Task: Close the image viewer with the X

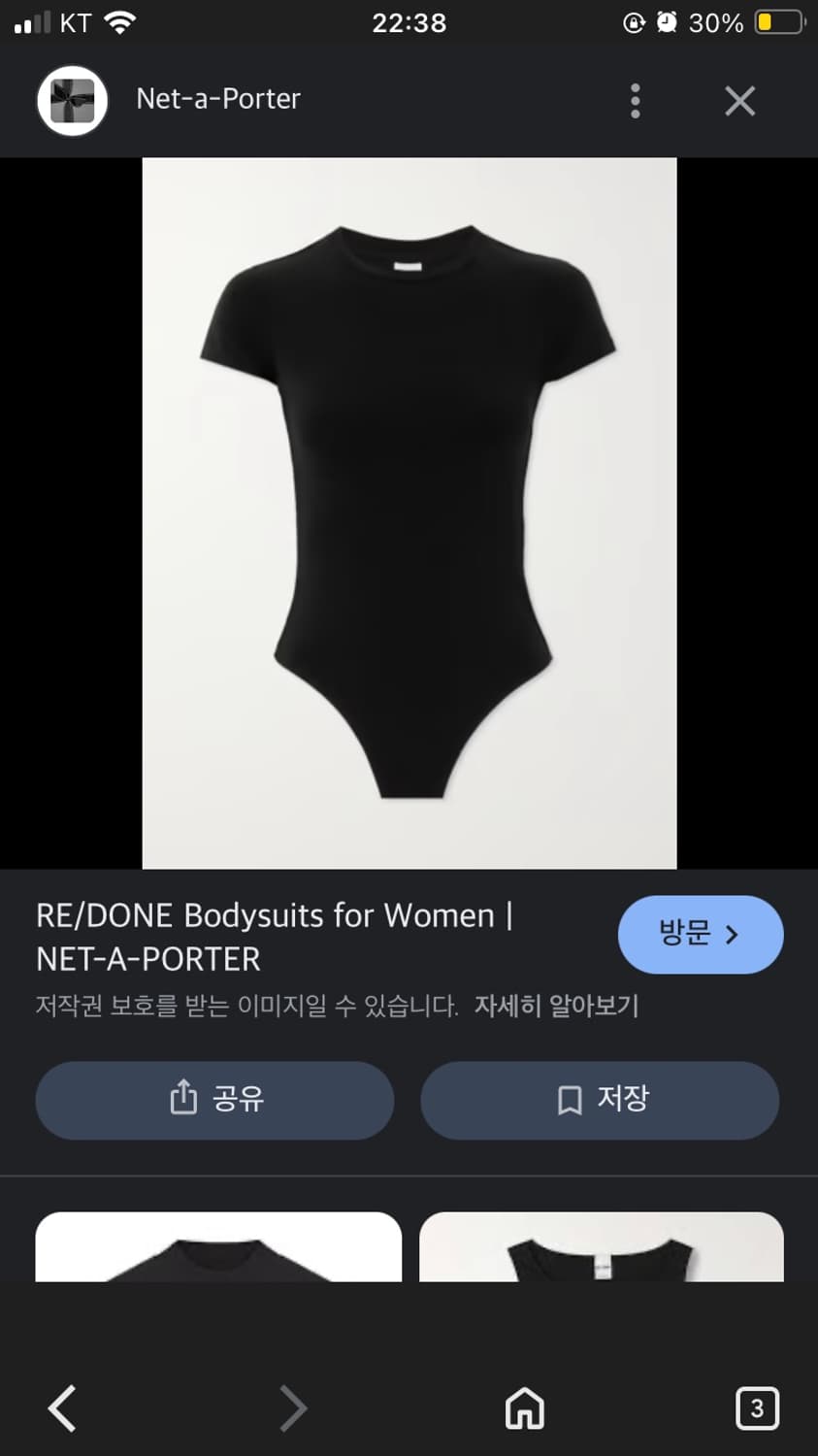Action: (x=739, y=100)
